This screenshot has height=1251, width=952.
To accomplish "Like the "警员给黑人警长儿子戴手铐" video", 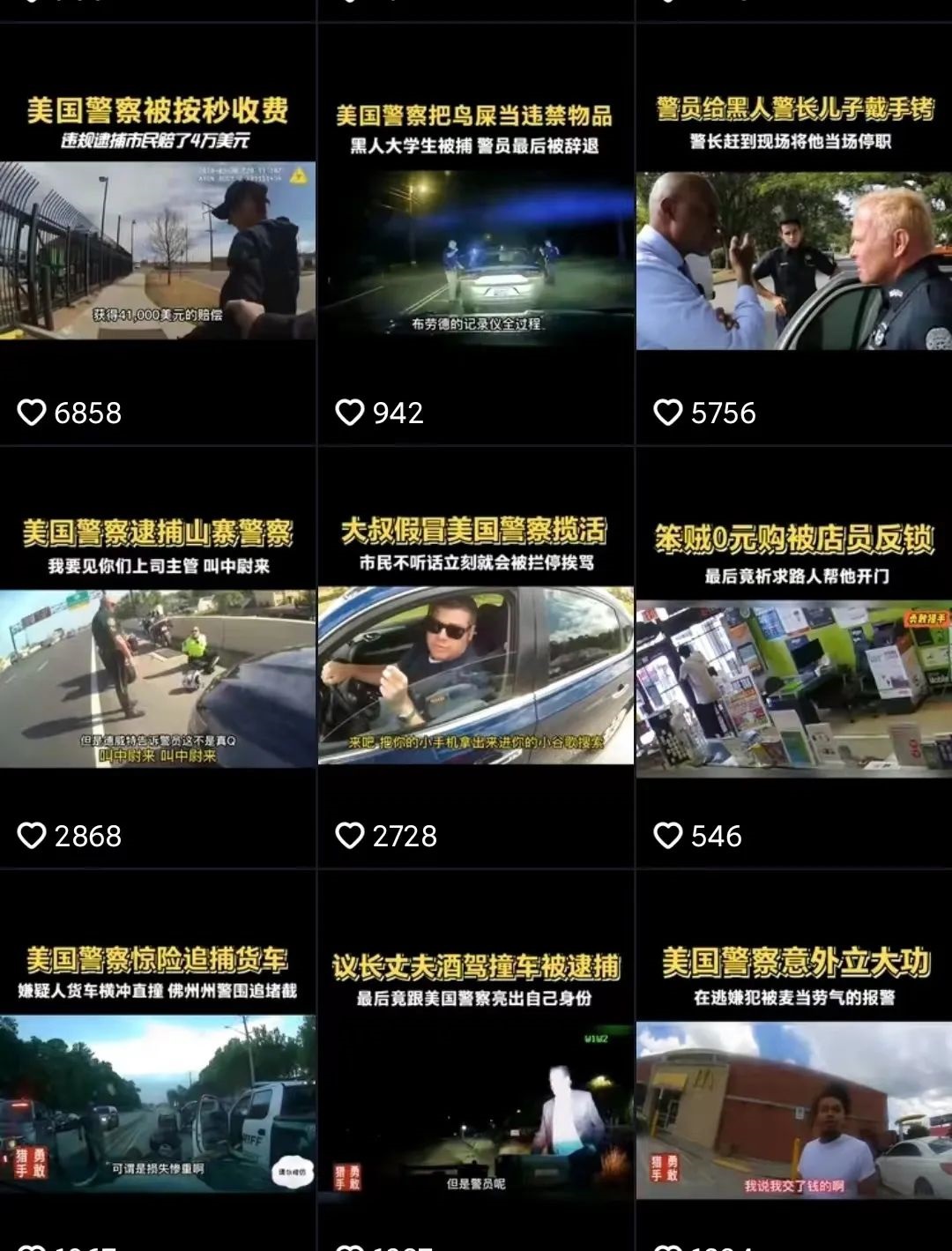I will tap(667, 410).
